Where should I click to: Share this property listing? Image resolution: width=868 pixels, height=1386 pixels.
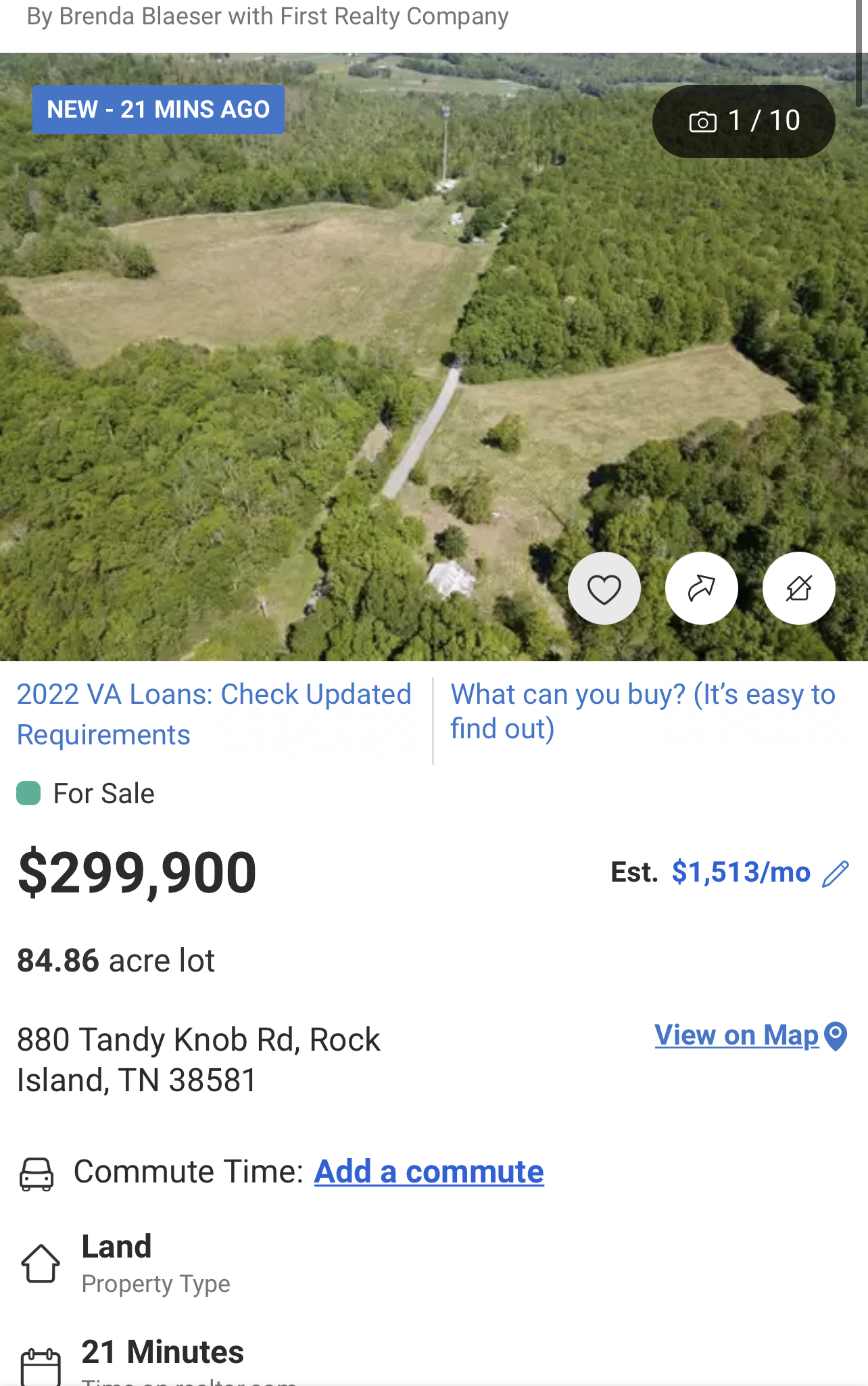click(701, 588)
